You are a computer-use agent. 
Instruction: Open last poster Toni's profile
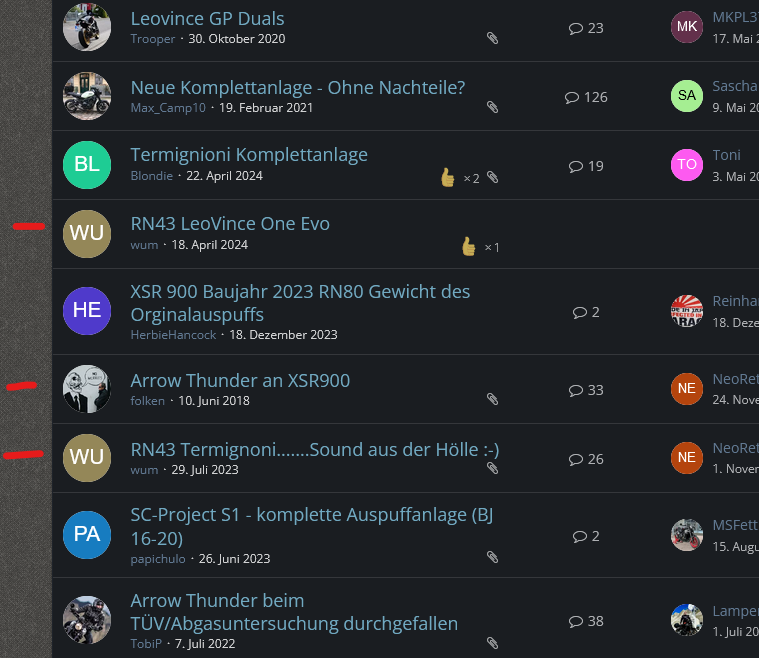click(726, 155)
